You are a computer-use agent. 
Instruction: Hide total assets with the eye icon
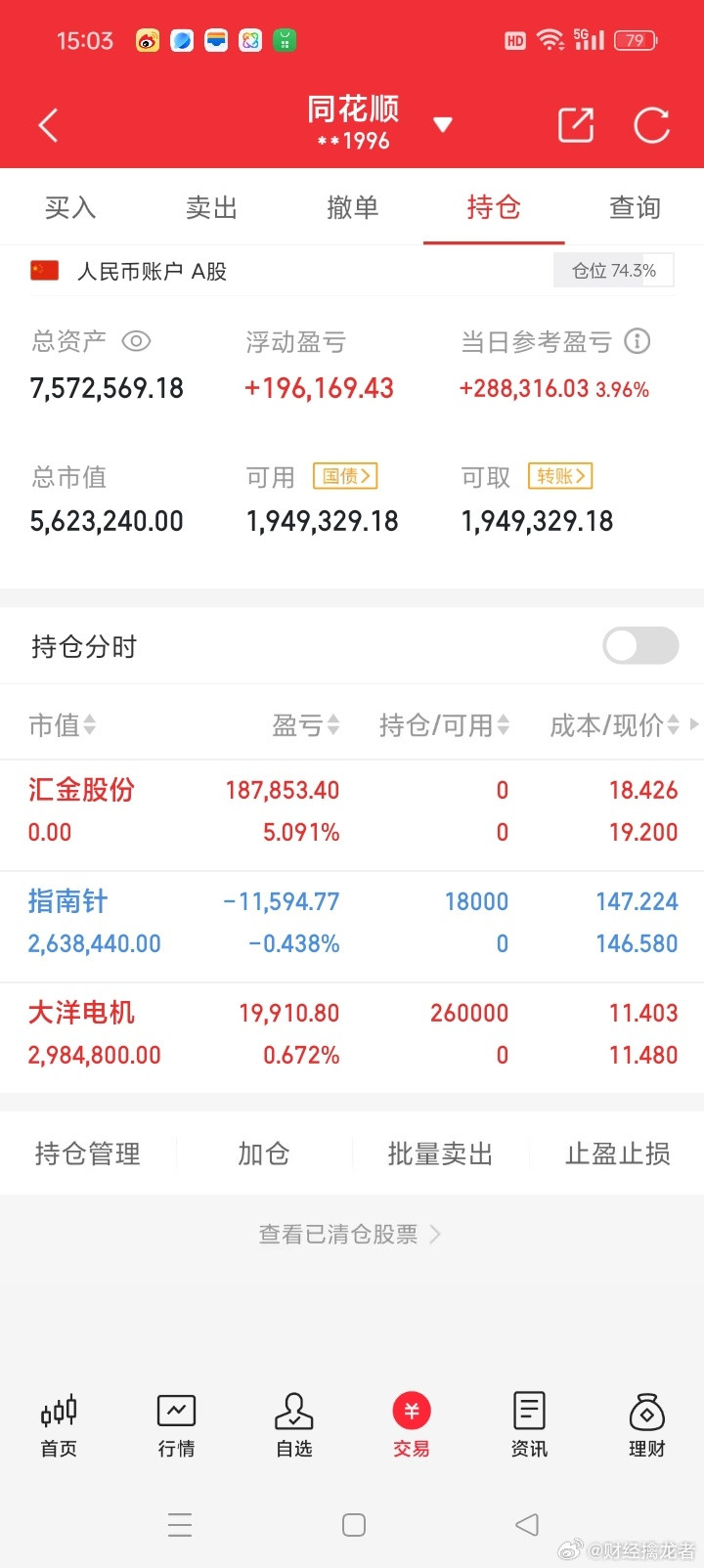pos(136,341)
